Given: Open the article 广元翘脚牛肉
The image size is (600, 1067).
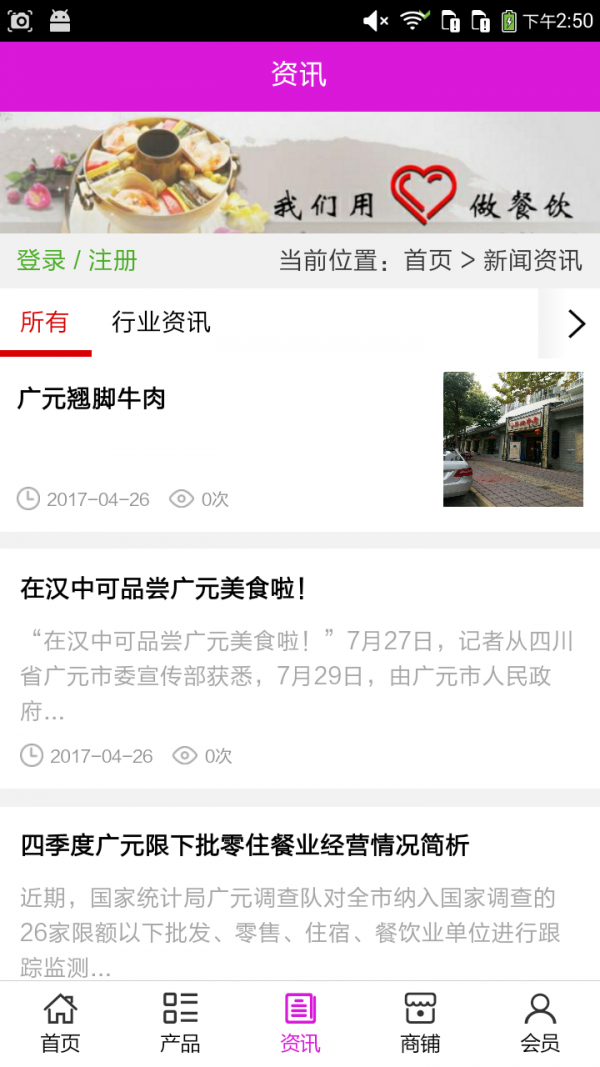Looking at the screenshot, I should coord(92,399).
